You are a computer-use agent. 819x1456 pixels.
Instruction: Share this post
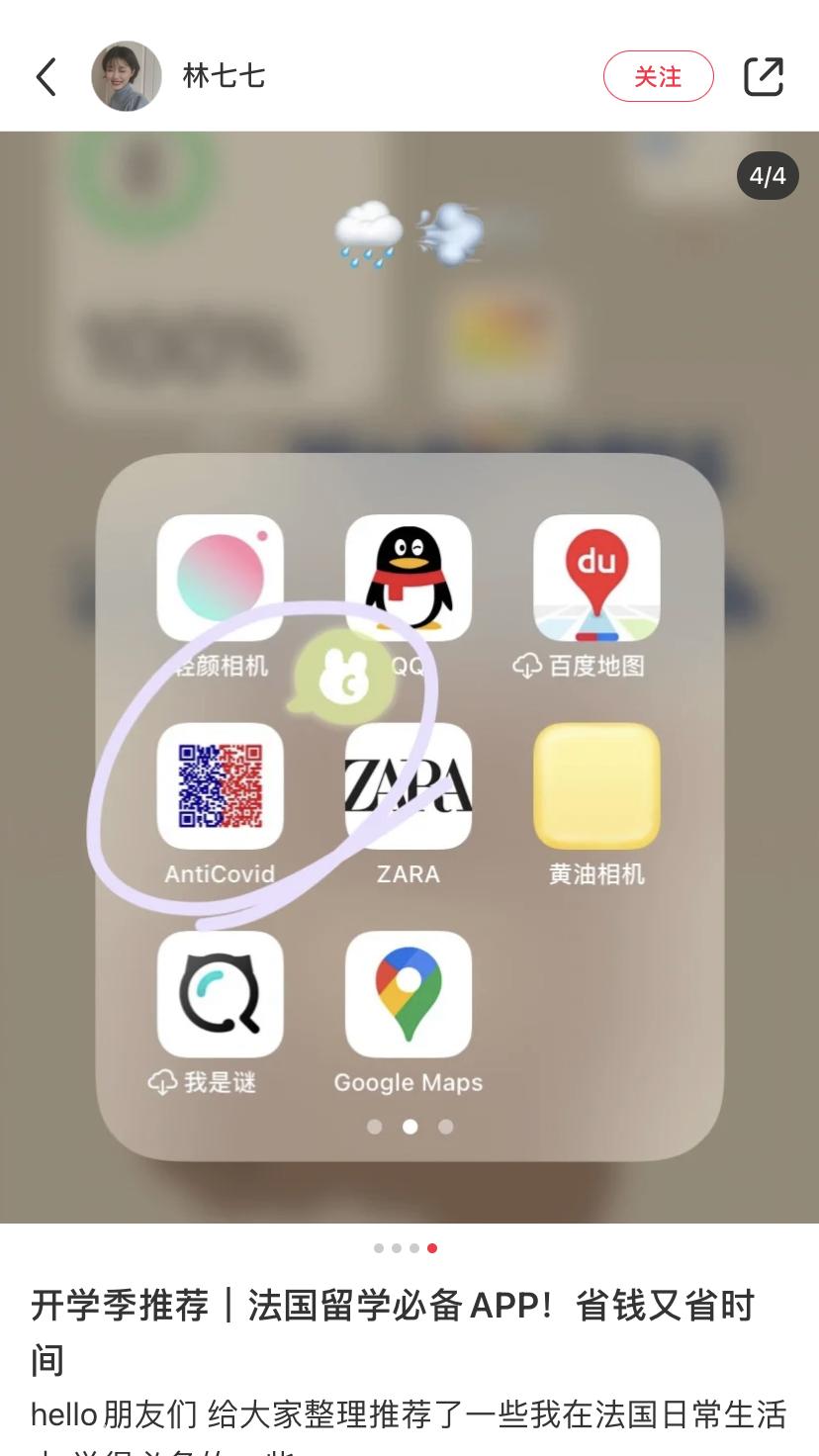point(763,76)
